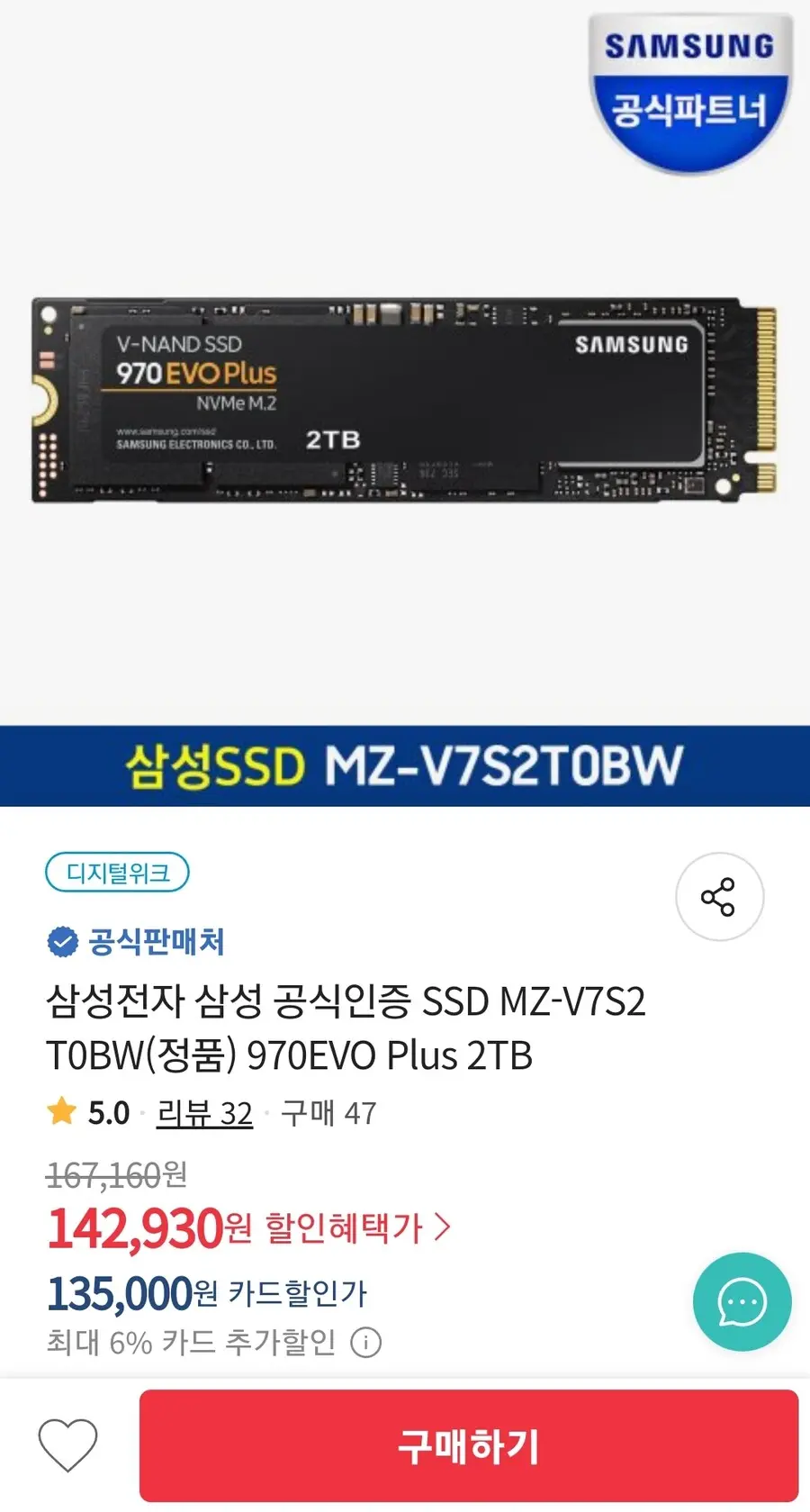Add product to wishlist with heart

67,1444
